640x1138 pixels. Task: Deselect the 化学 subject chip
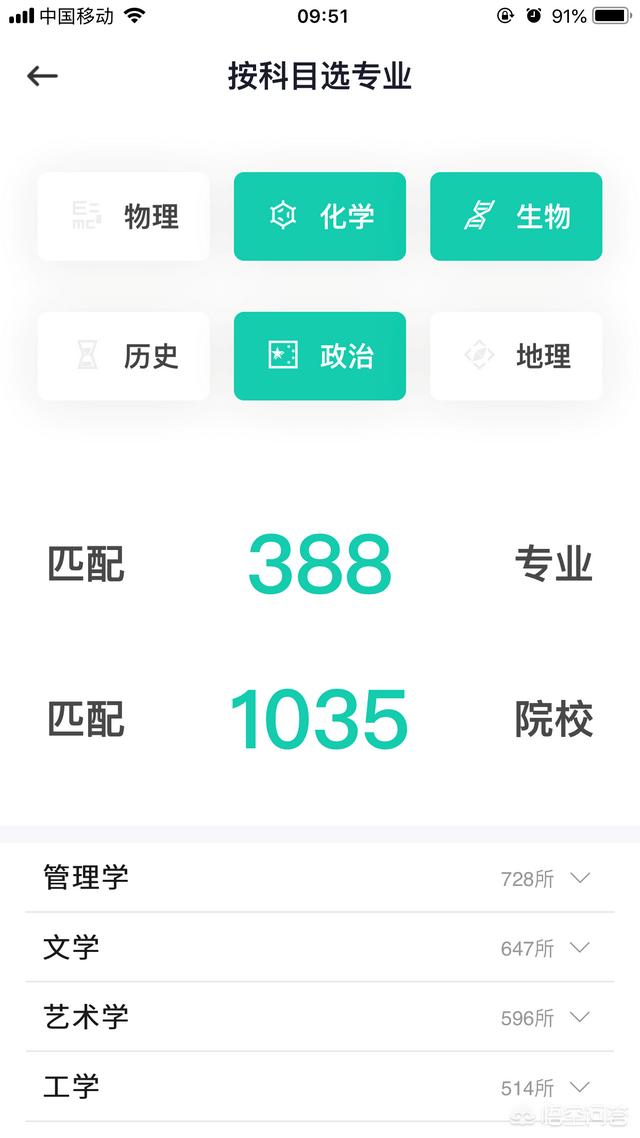point(320,216)
